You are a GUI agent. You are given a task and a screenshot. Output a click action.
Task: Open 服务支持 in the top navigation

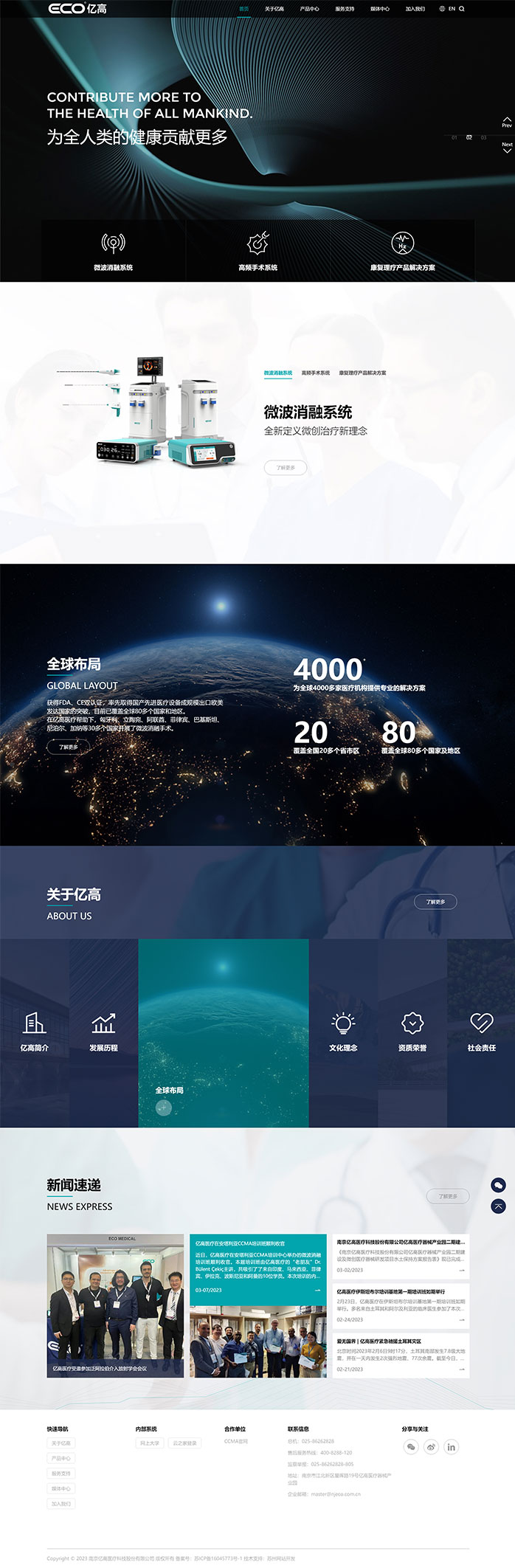(345, 9)
